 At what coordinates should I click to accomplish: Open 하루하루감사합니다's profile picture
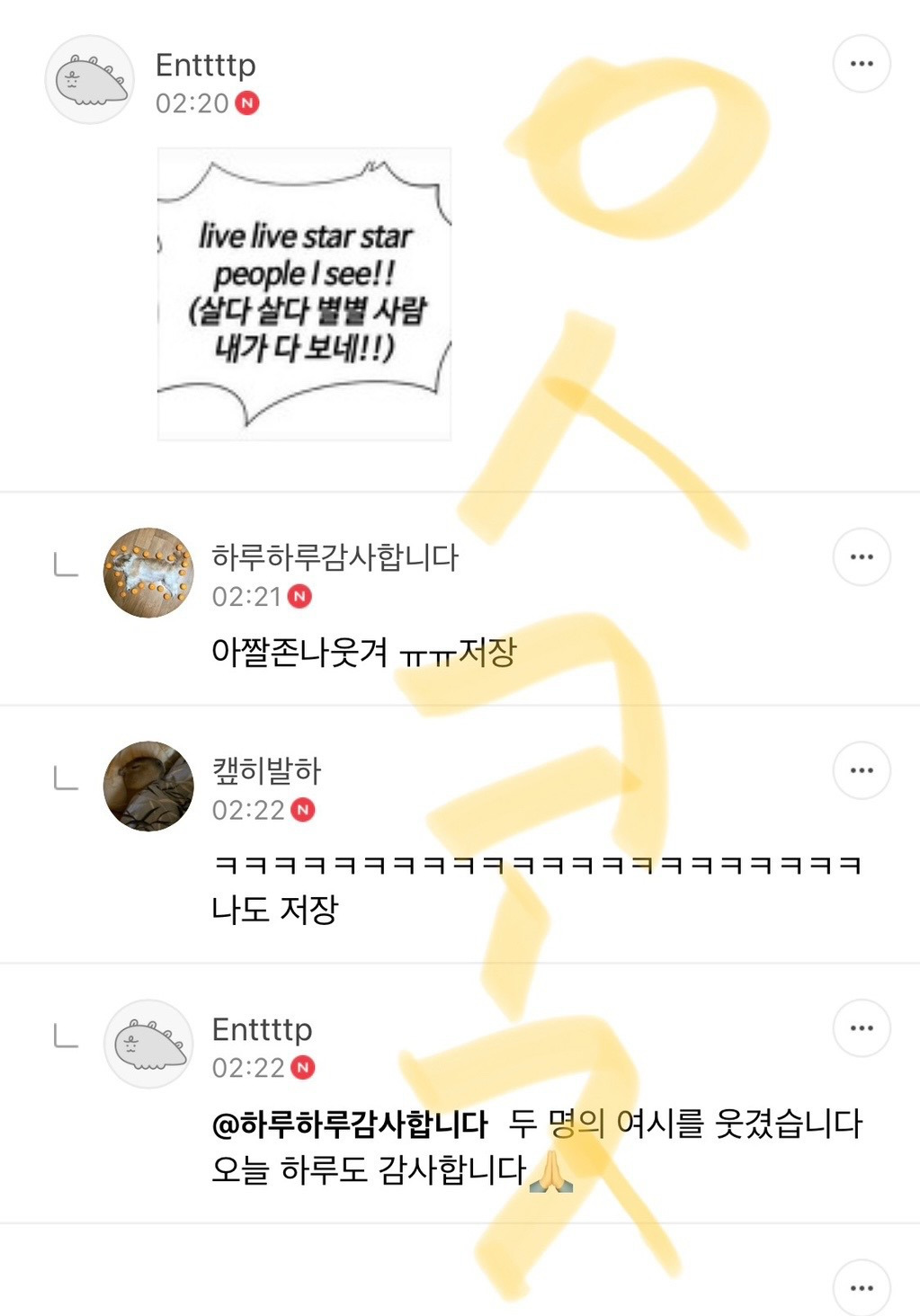pos(148,573)
